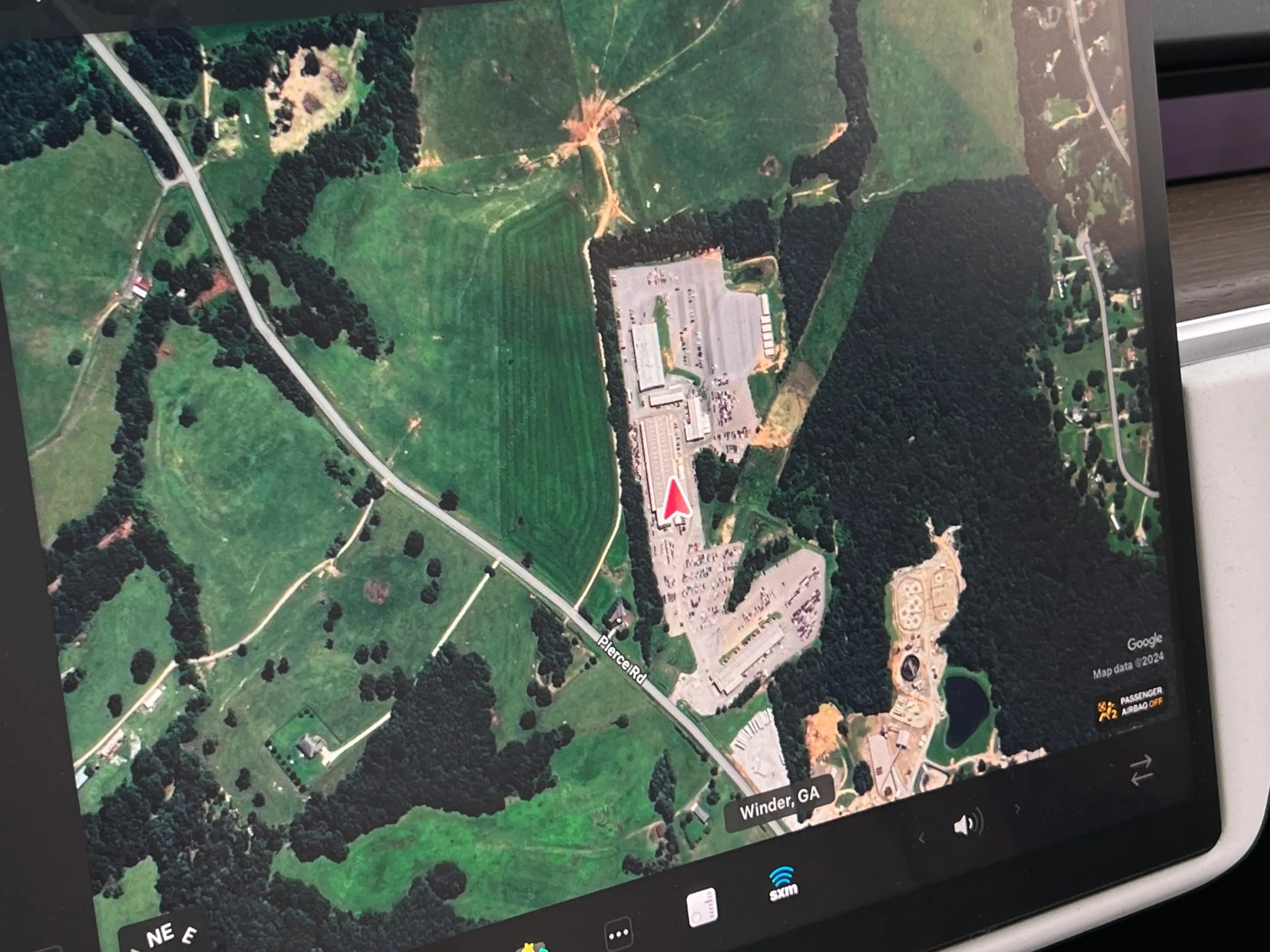Viewport: 1270px width, 952px height.
Task: Open the radio app in the dock
Action: click(701, 907)
